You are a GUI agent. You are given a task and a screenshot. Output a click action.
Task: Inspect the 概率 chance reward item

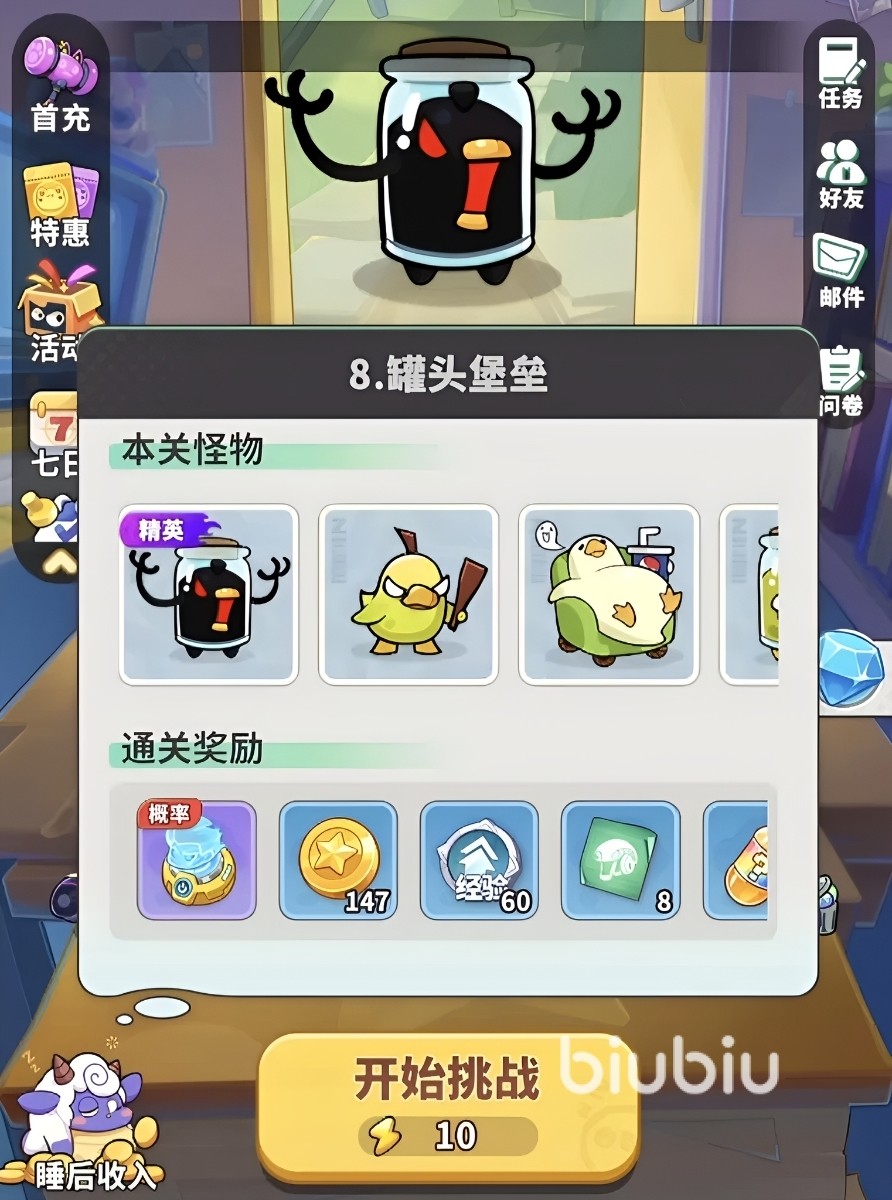[x=197, y=861]
